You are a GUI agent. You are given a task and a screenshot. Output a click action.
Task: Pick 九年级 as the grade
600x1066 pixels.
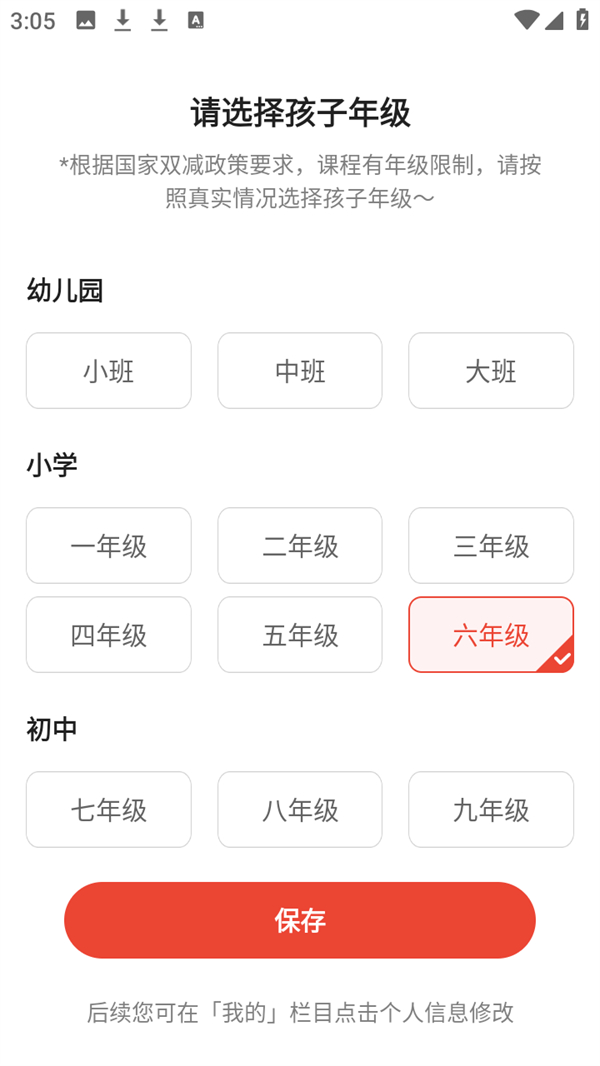point(491,809)
